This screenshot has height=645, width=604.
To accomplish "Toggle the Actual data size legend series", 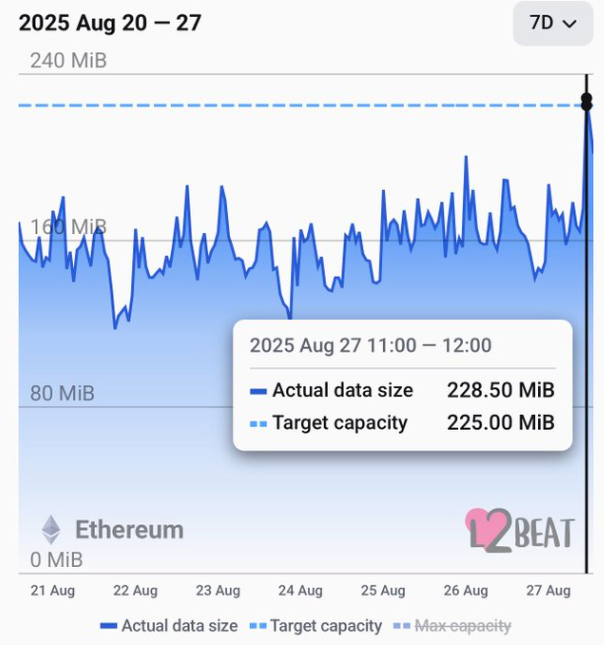I will [169, 626].
